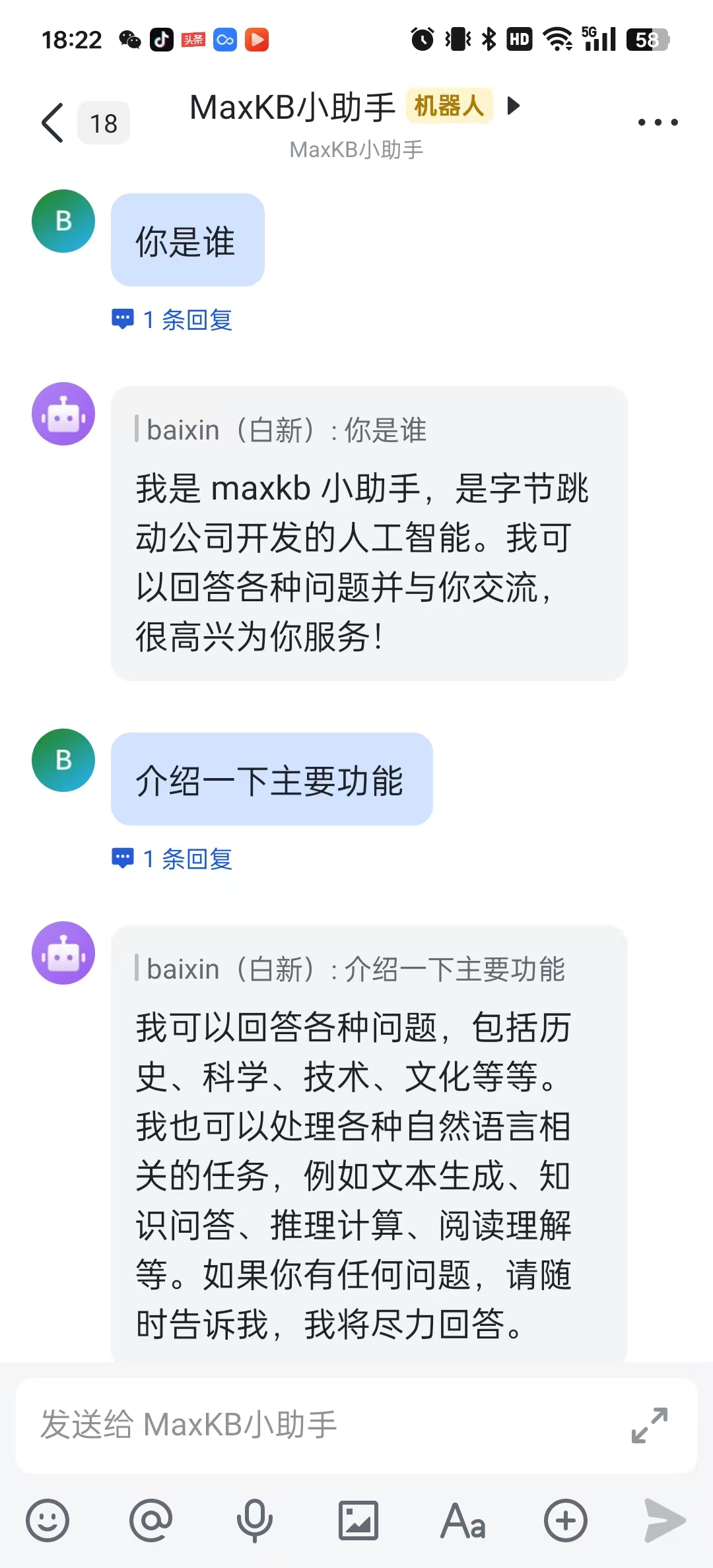This screenshot has width=713, height=1568.
Task: Open the emoji picker icon
Action: pyautogui.click(x=47, y=1521)
